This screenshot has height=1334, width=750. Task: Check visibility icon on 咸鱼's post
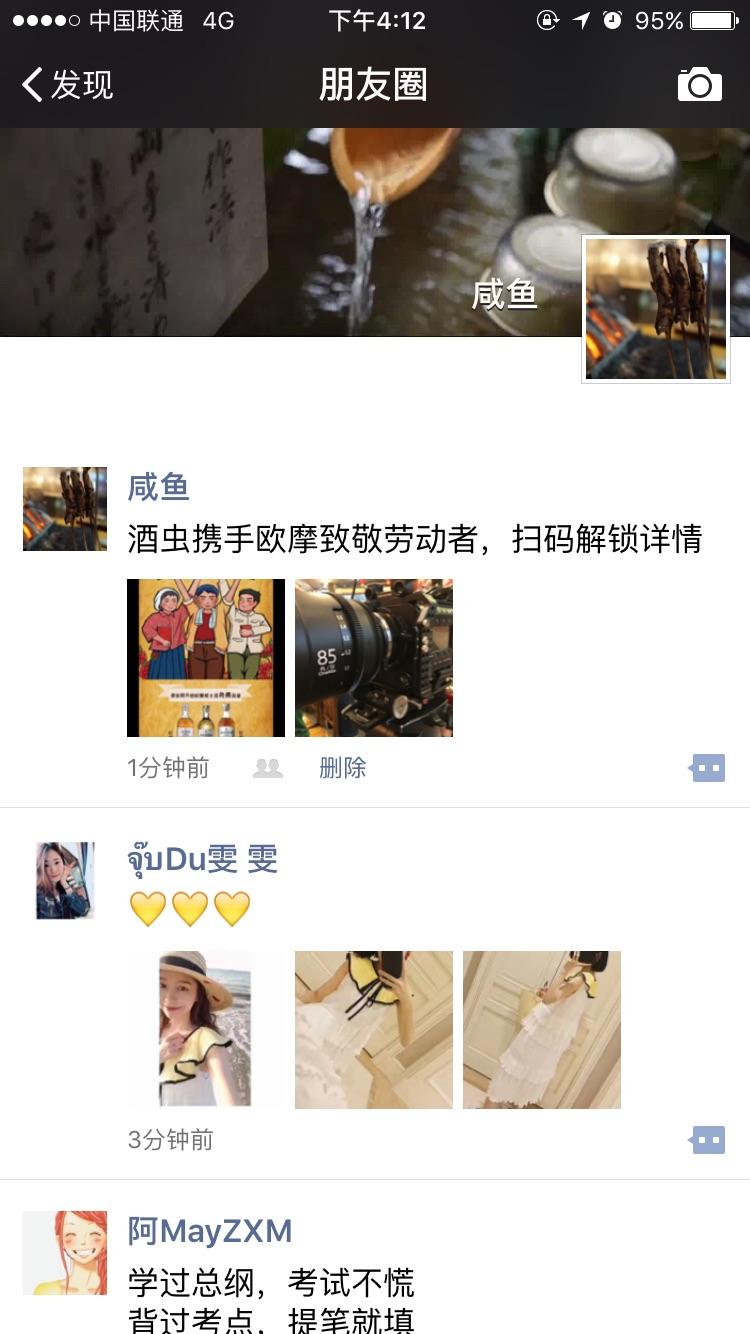point(268,768)
